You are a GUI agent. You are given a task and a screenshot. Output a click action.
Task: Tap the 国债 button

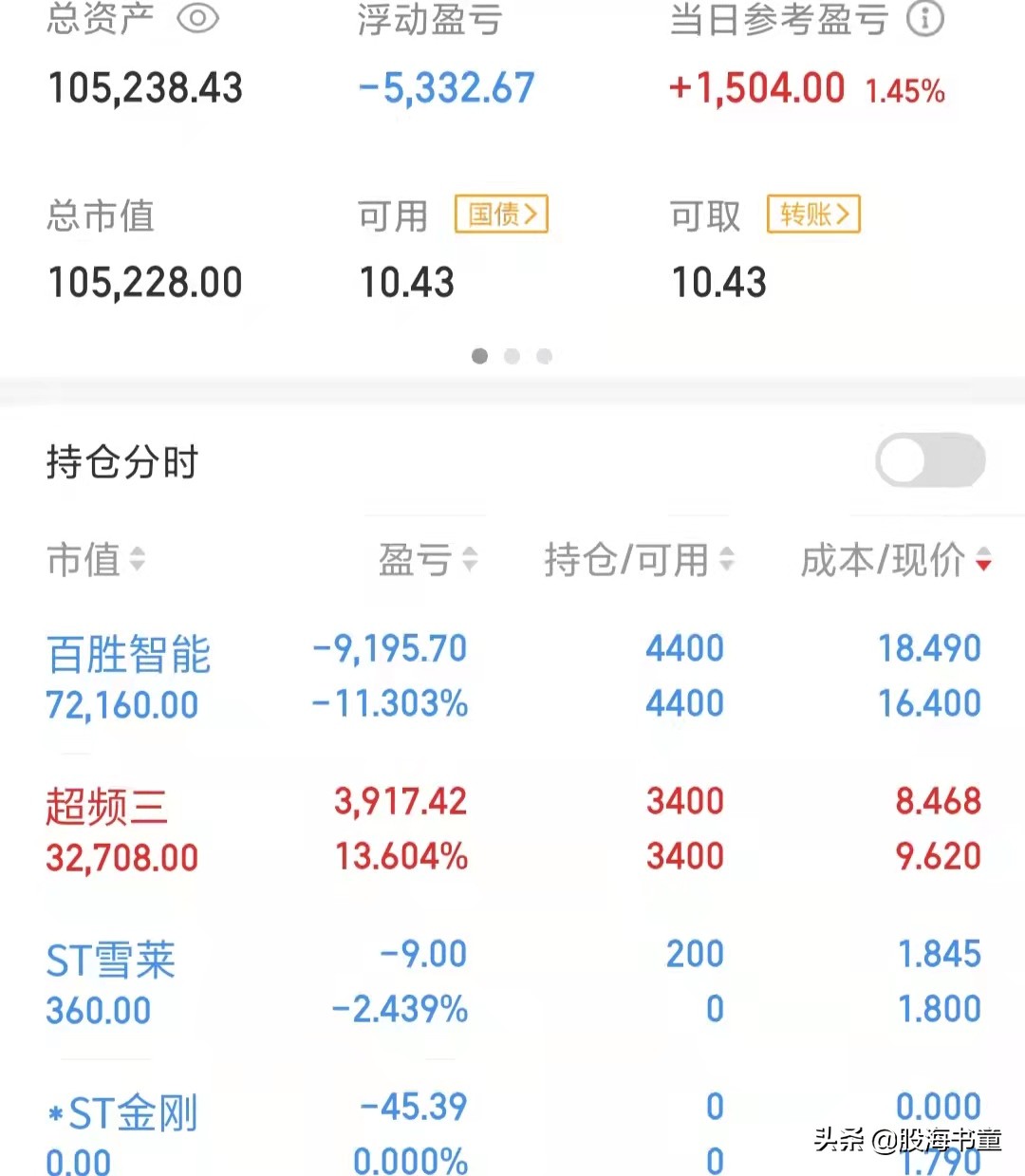click(502, 215)
